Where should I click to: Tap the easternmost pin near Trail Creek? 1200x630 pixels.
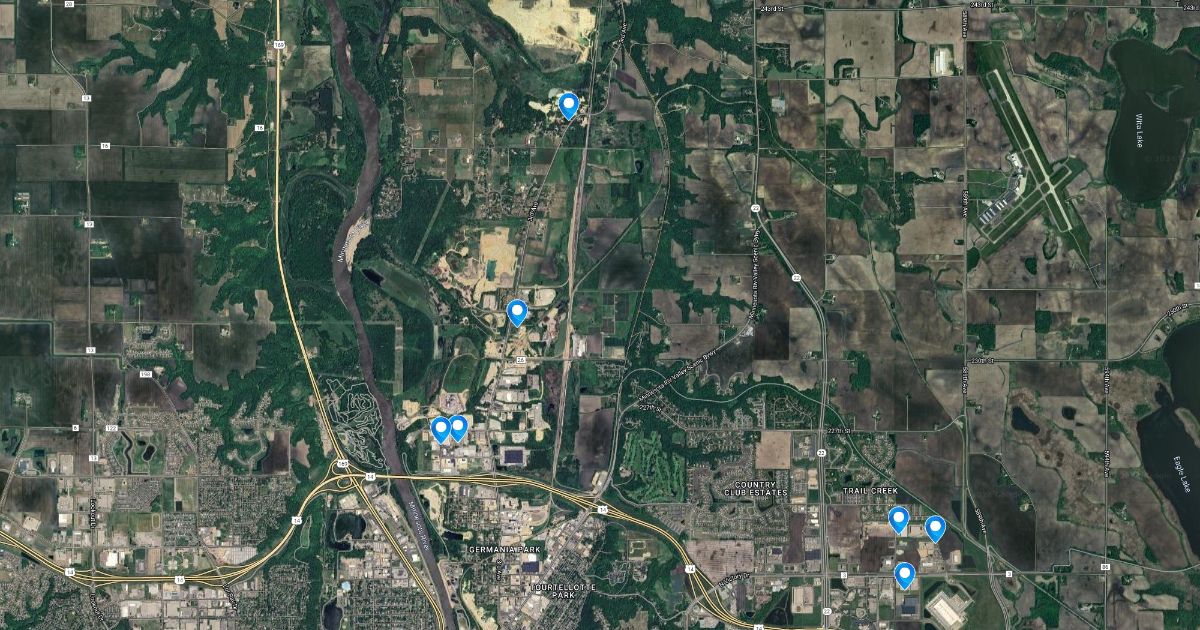[x=935, y=527]
